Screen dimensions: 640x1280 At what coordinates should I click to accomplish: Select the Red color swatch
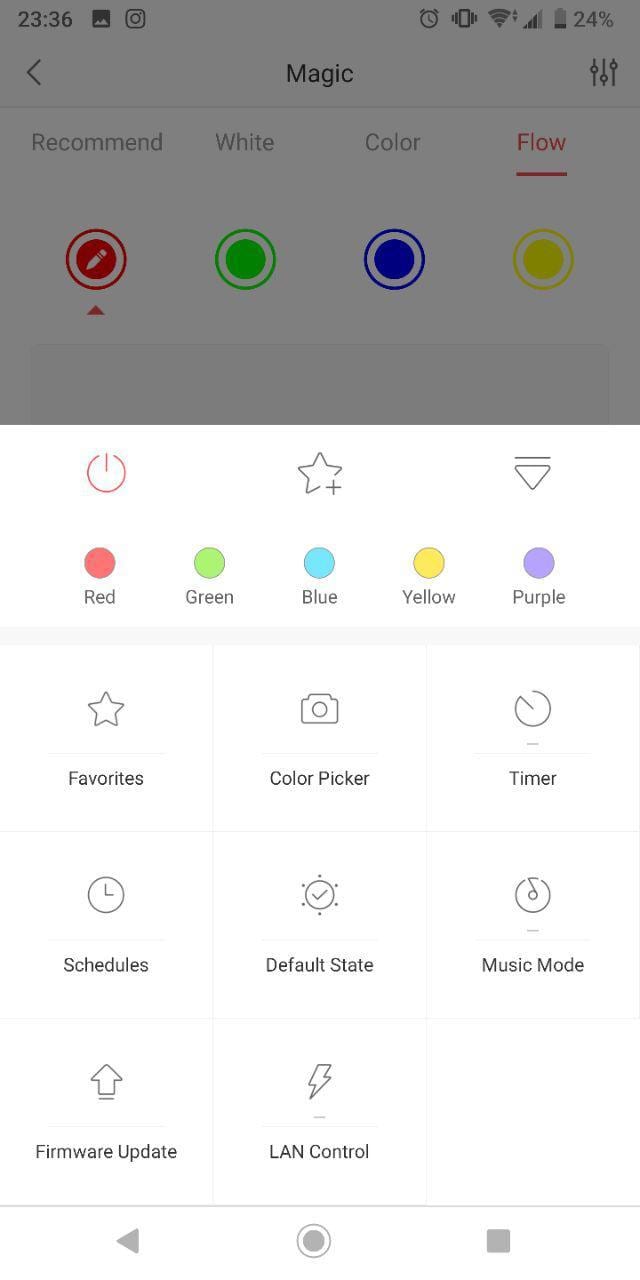point(100,564)
